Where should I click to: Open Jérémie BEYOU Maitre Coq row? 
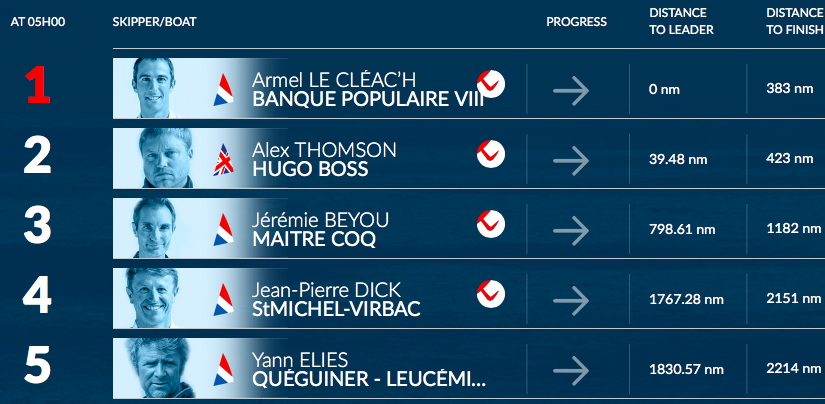(x=320, y=229)
